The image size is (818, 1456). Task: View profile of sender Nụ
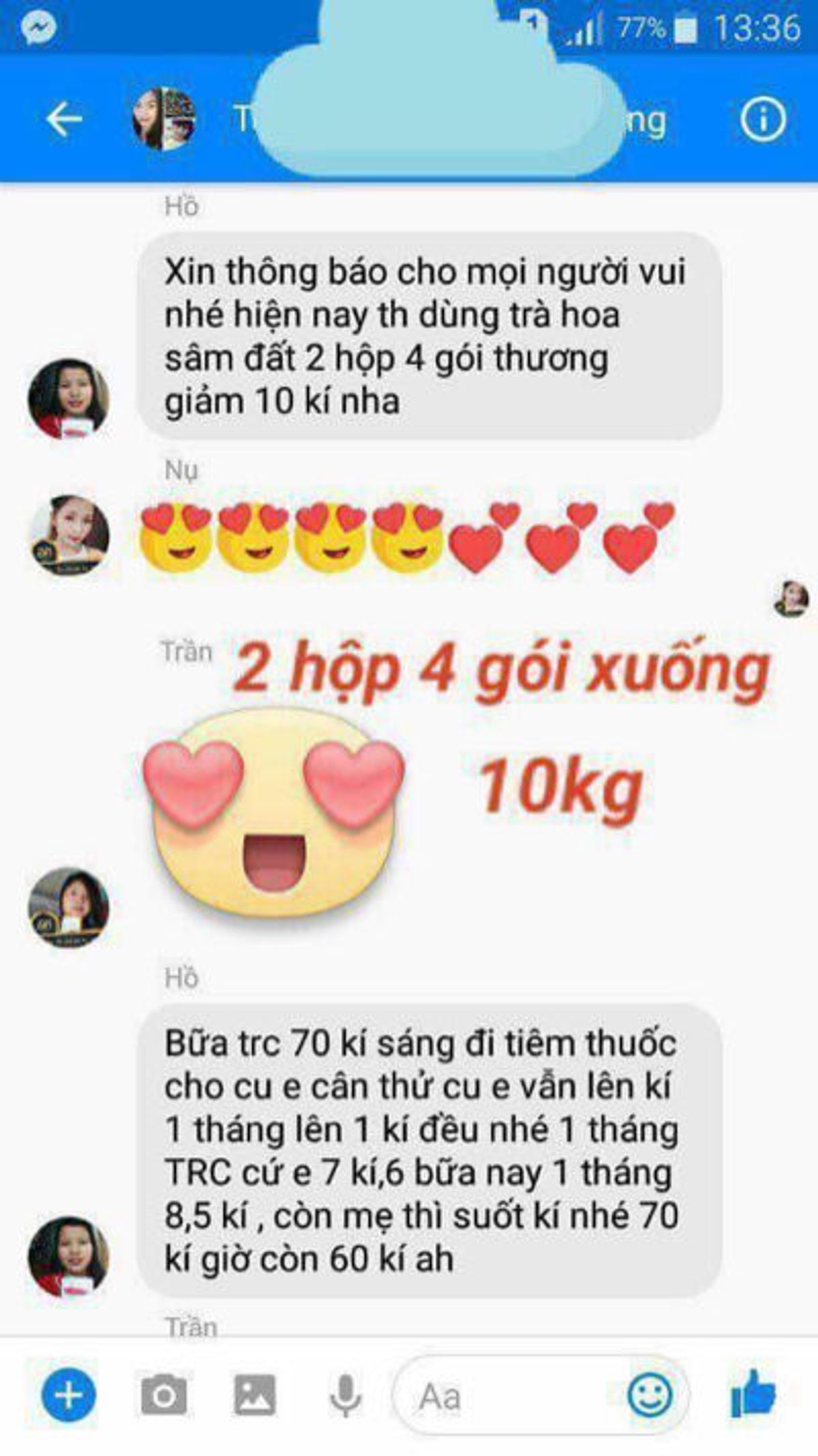pyautogui.click(x=68, y=536)
